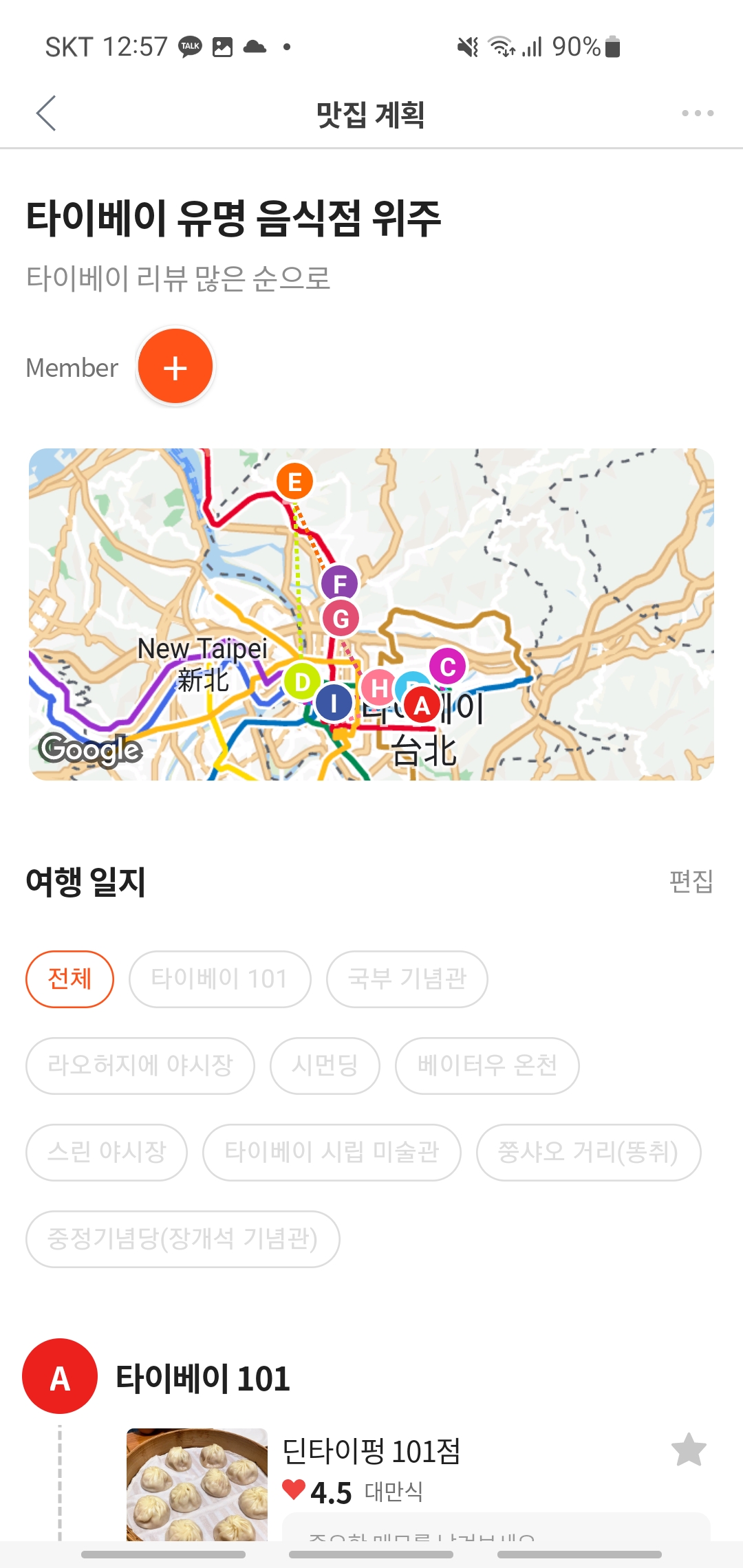Viewport: 743px width, 1568px height.
Task: Add a member with the orange plus button
Action: [x=175, y=367]
